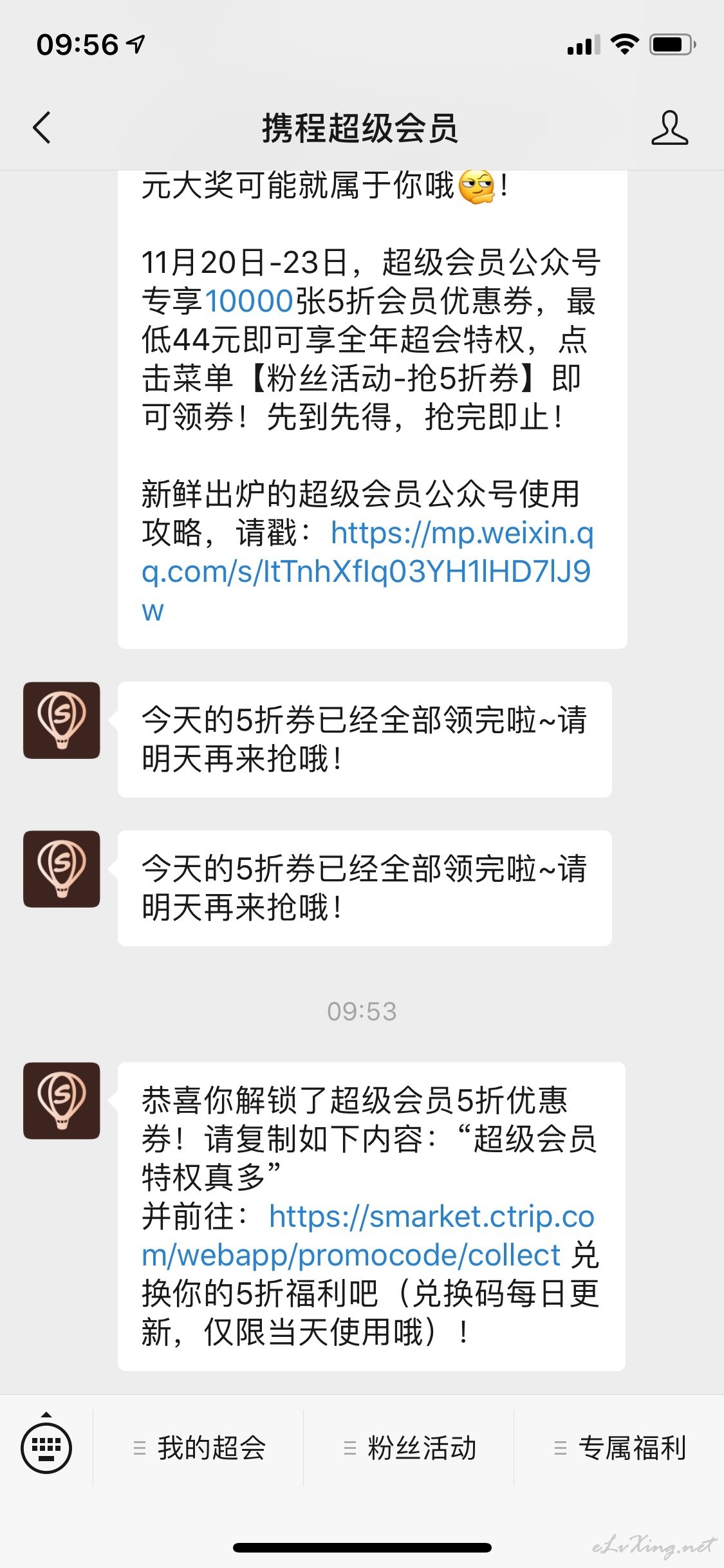Open the 专属福利 menu
The width and height of the screenshot is (724, 1568).
click(620, 1448)
